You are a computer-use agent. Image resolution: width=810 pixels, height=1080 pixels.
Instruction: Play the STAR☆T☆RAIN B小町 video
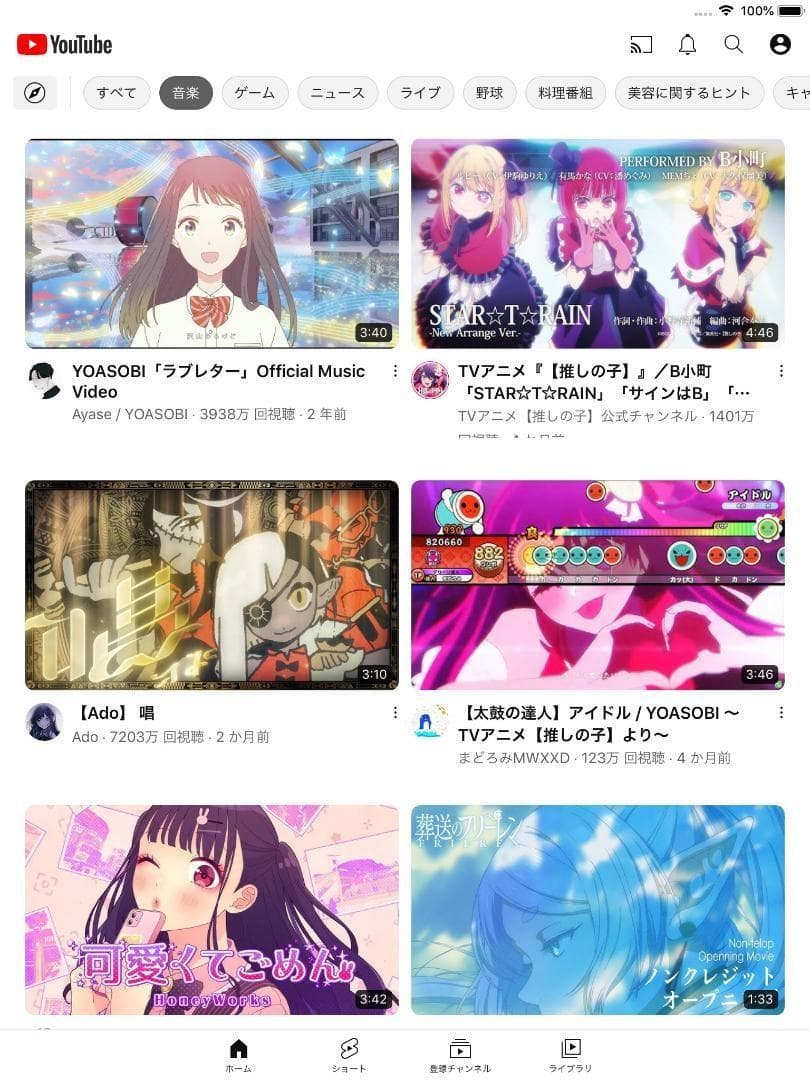tap(597, 243)
